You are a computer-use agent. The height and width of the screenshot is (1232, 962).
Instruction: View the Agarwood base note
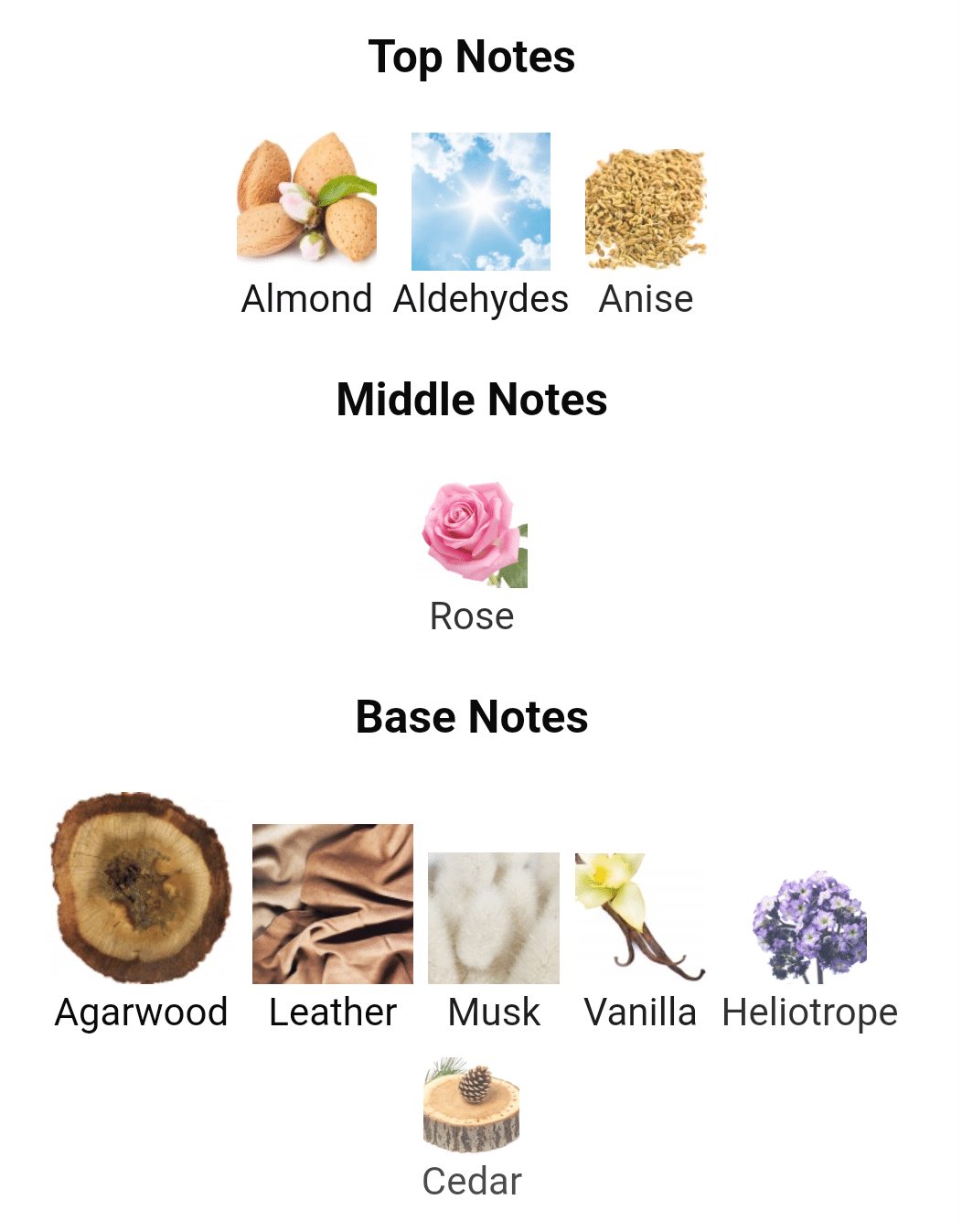(141, 913)
